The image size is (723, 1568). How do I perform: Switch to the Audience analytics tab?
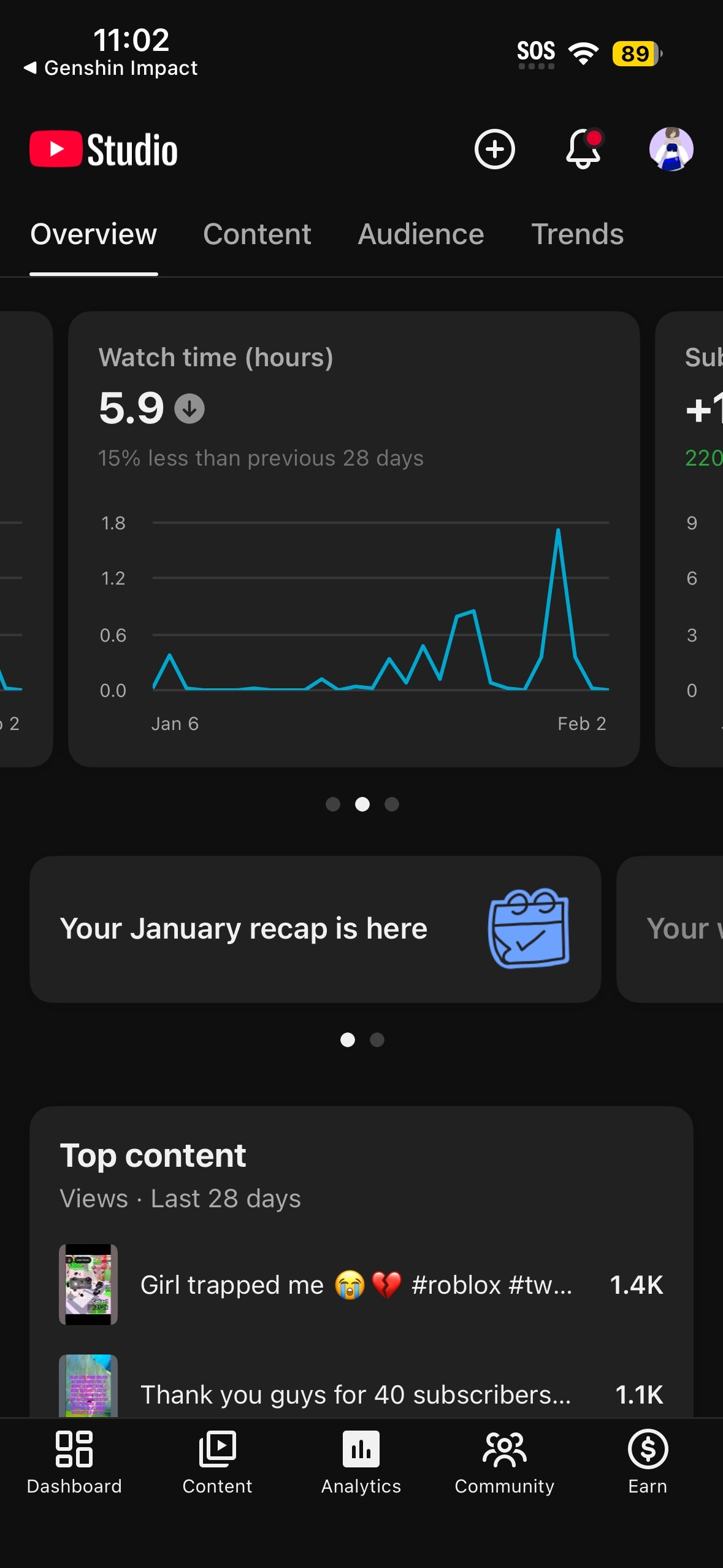421,234
